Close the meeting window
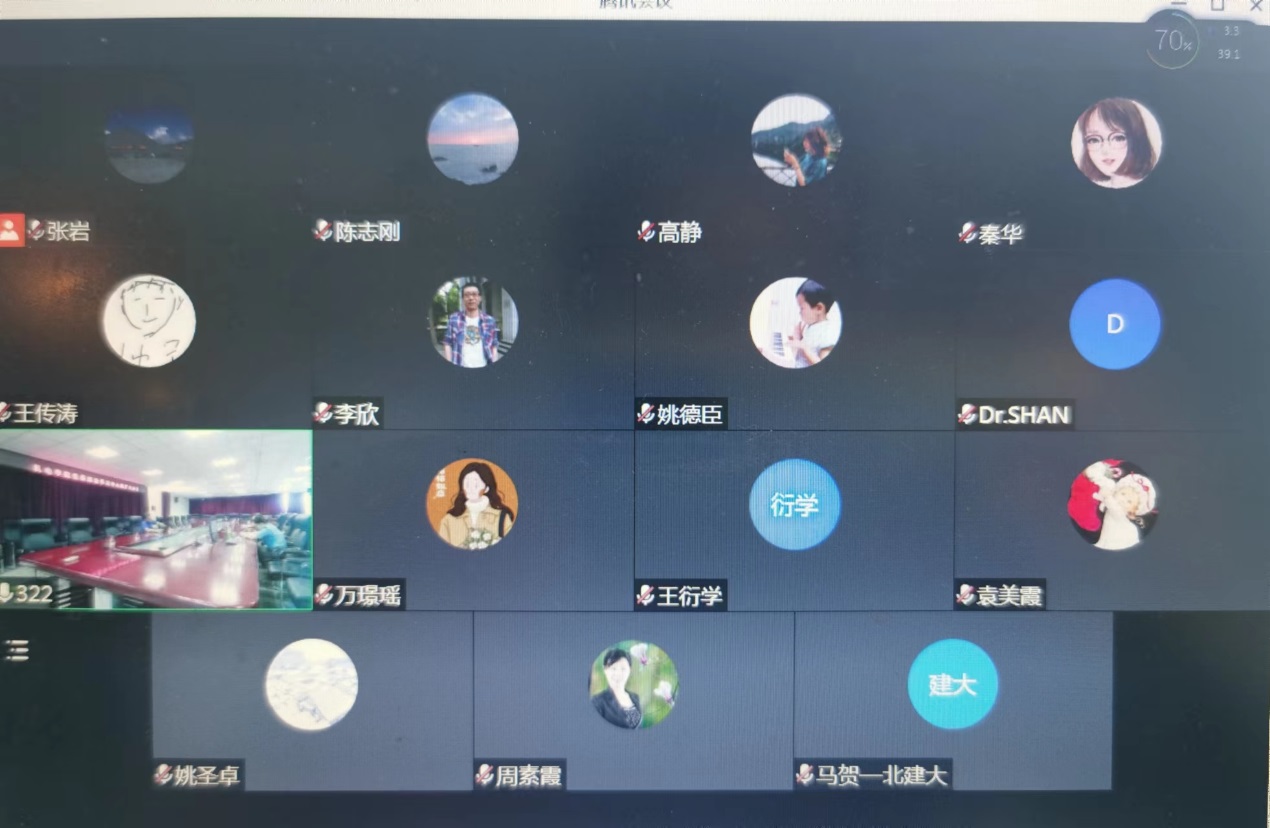Image resolution: width=1270 pixels, height=828 pixels. point(1257,6)
